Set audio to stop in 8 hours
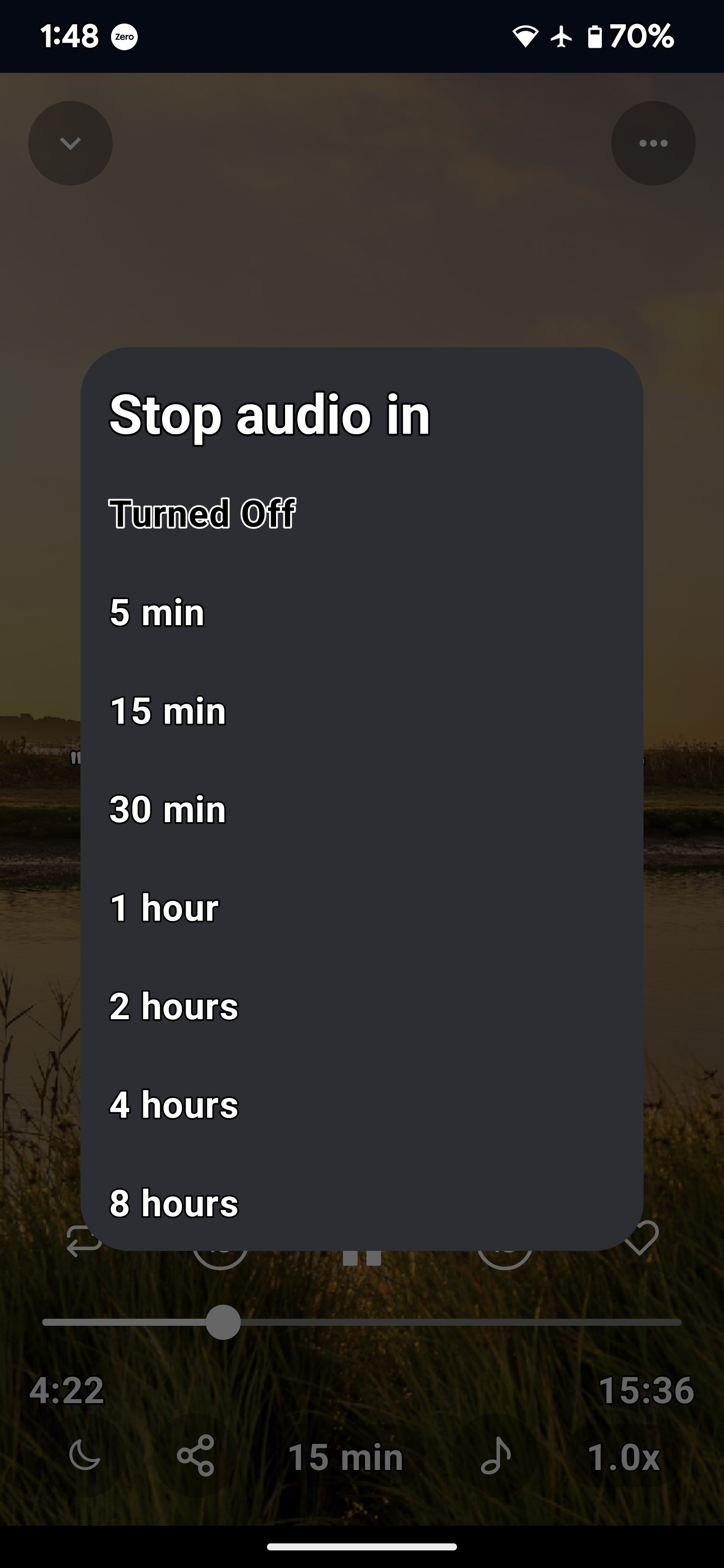Viewport: 724px width, 1568px height. tap(361, 1204)
